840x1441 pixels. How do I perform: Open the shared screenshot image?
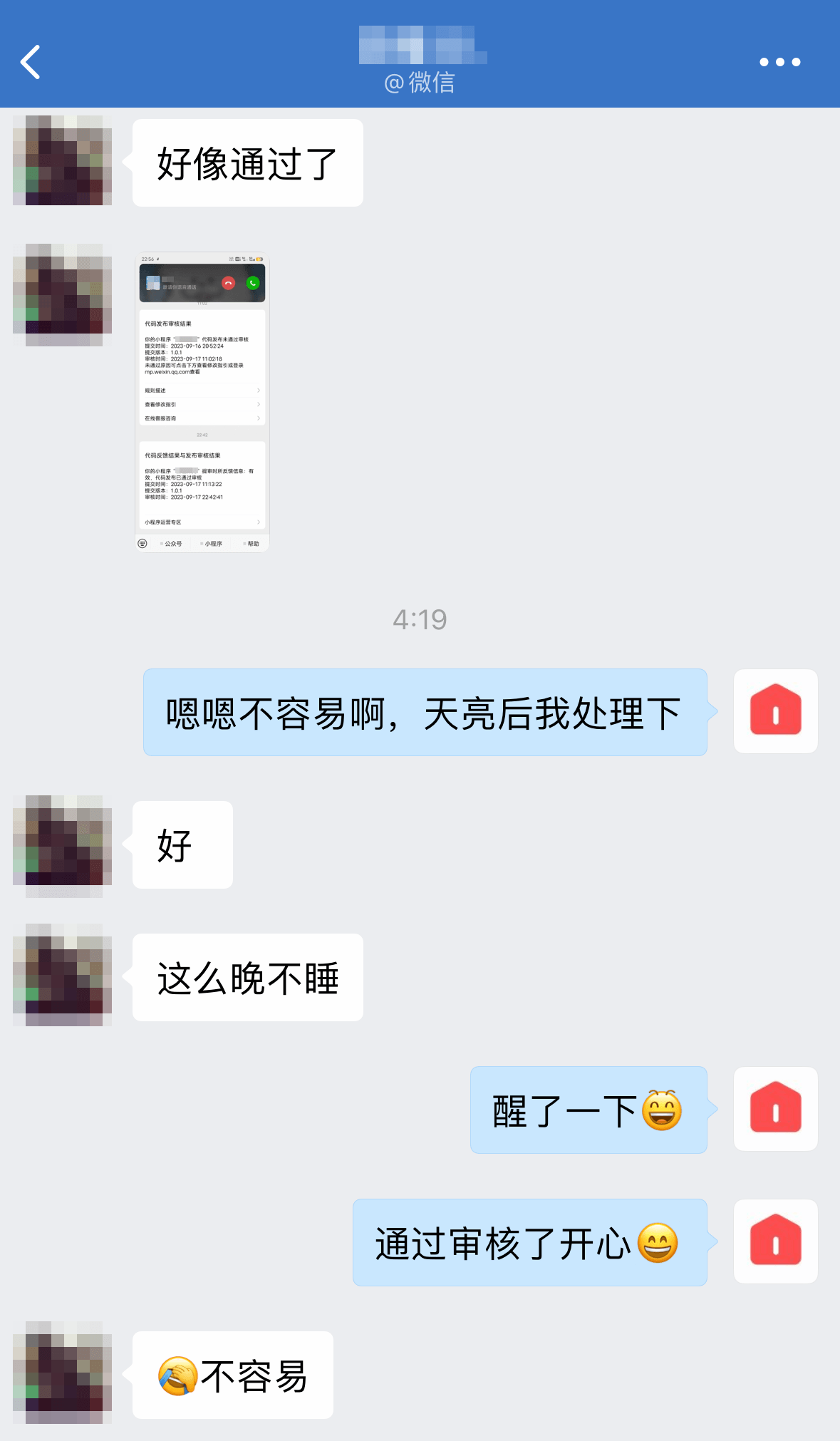pos(202,402)
